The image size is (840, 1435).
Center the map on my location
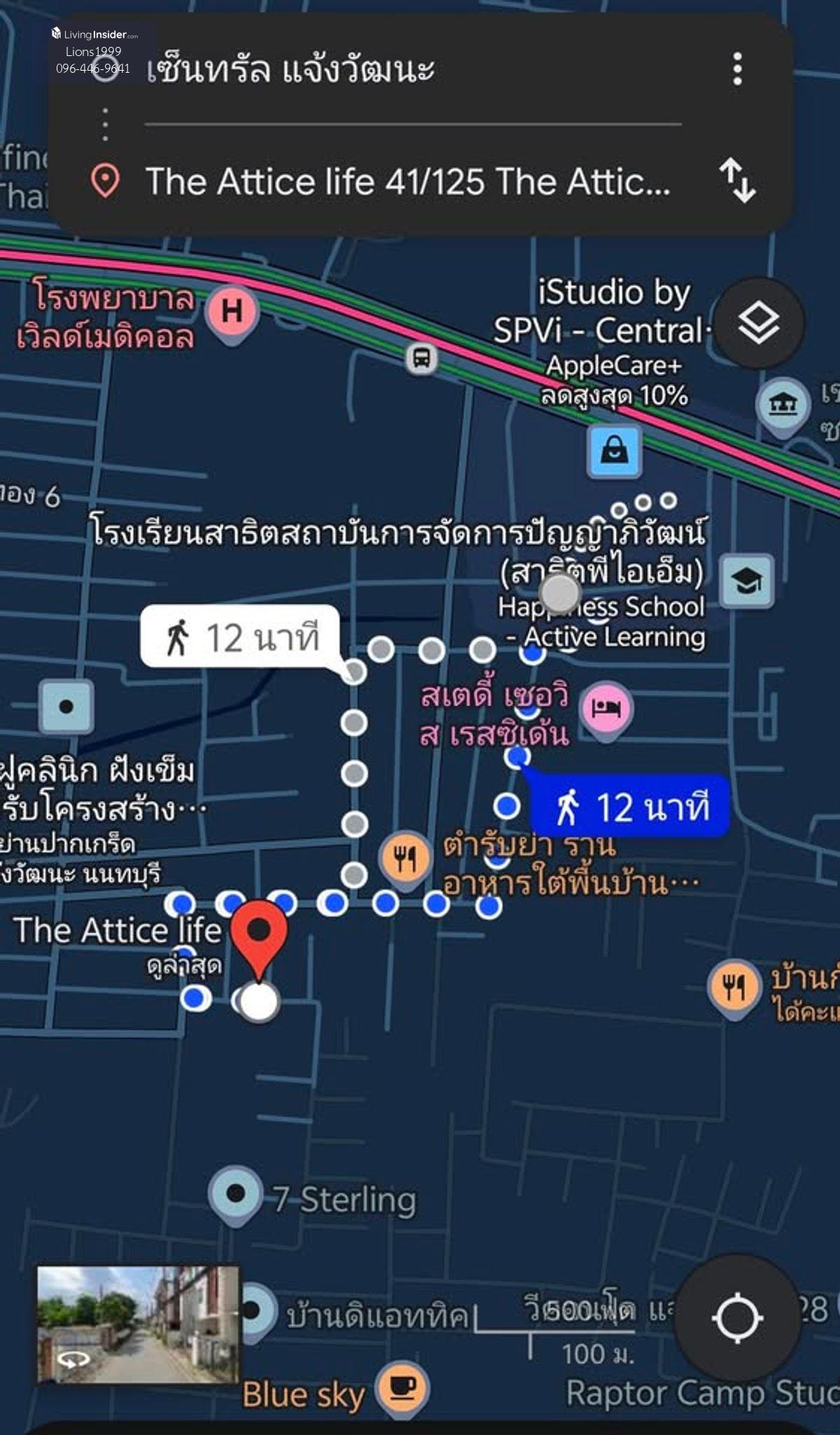[x=736, y=1318]
